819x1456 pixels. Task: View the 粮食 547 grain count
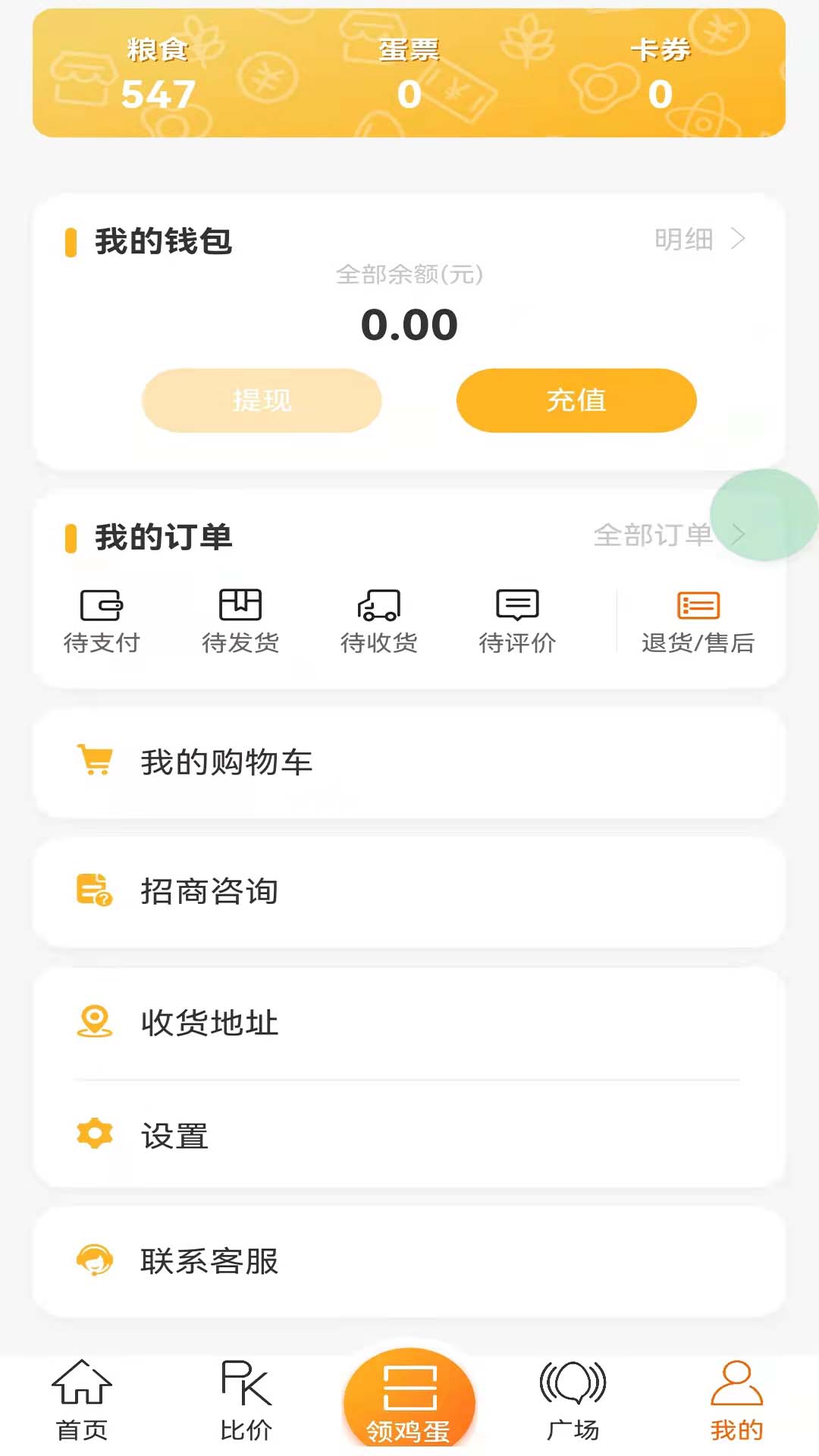(157, 76)
